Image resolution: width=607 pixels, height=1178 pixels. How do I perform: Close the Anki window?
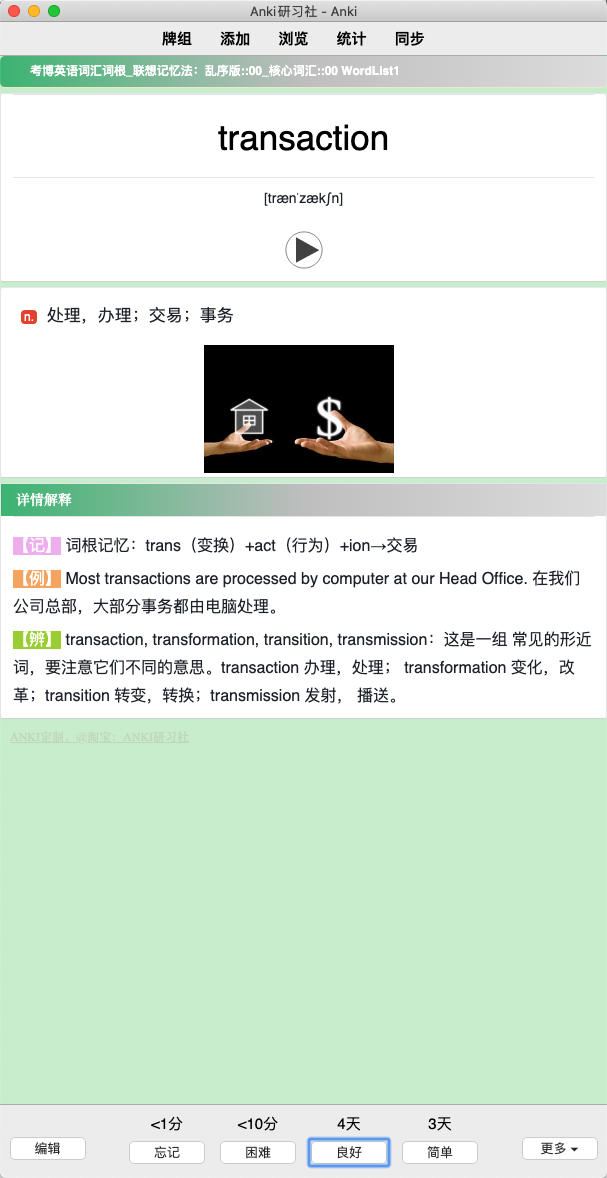pyautogui.click(x=13, y=11)
